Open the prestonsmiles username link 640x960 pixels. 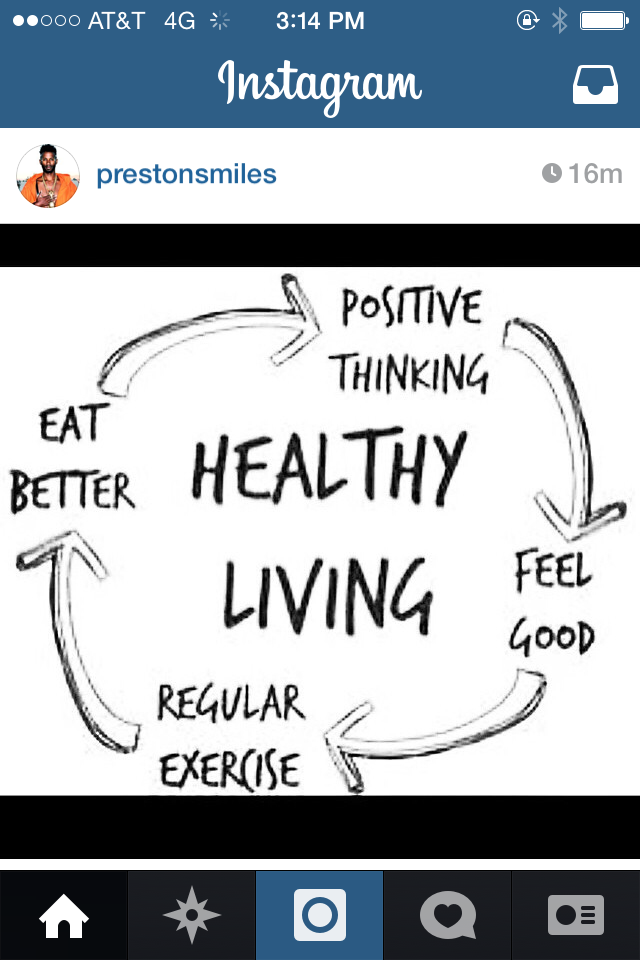(186, 175)
